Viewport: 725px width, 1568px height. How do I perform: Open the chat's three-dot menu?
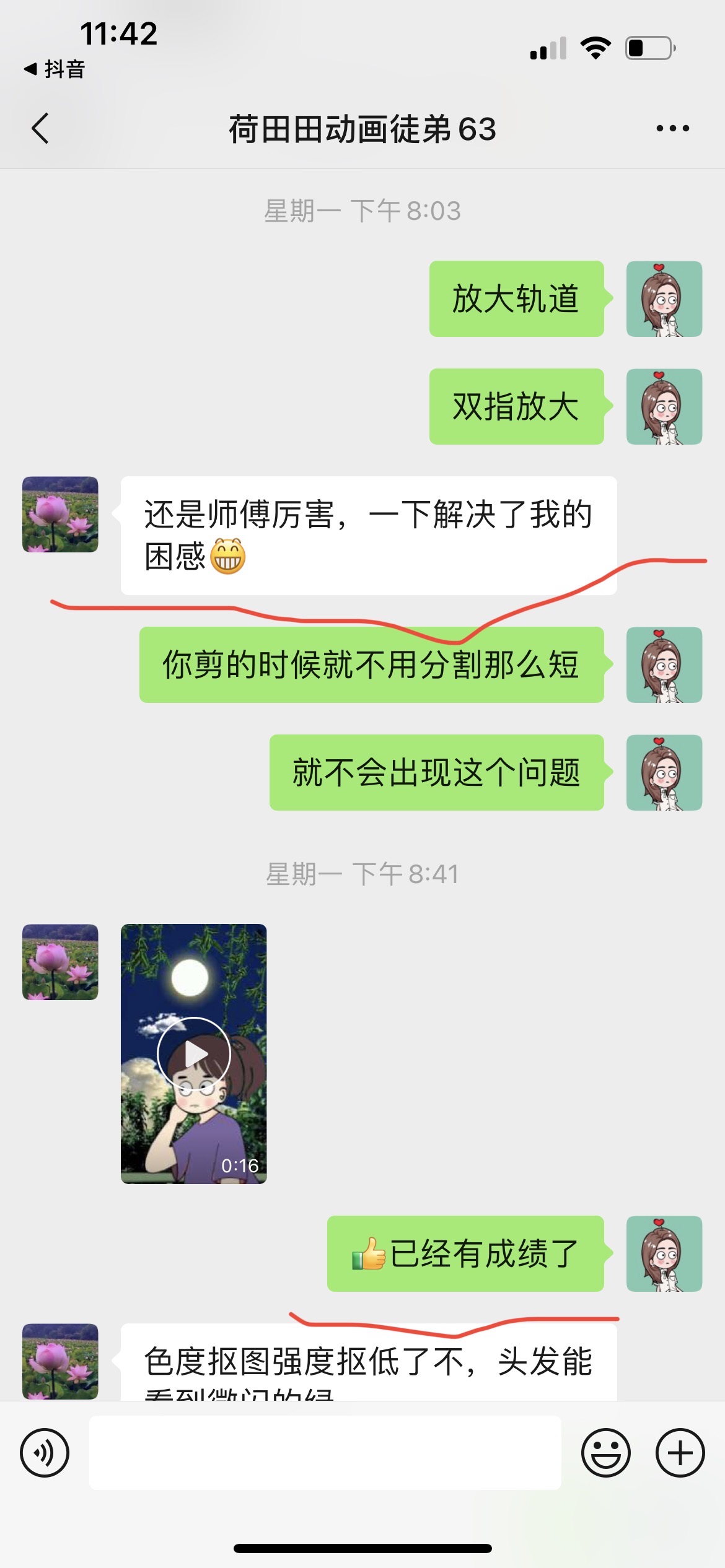[x=672, y=129]
